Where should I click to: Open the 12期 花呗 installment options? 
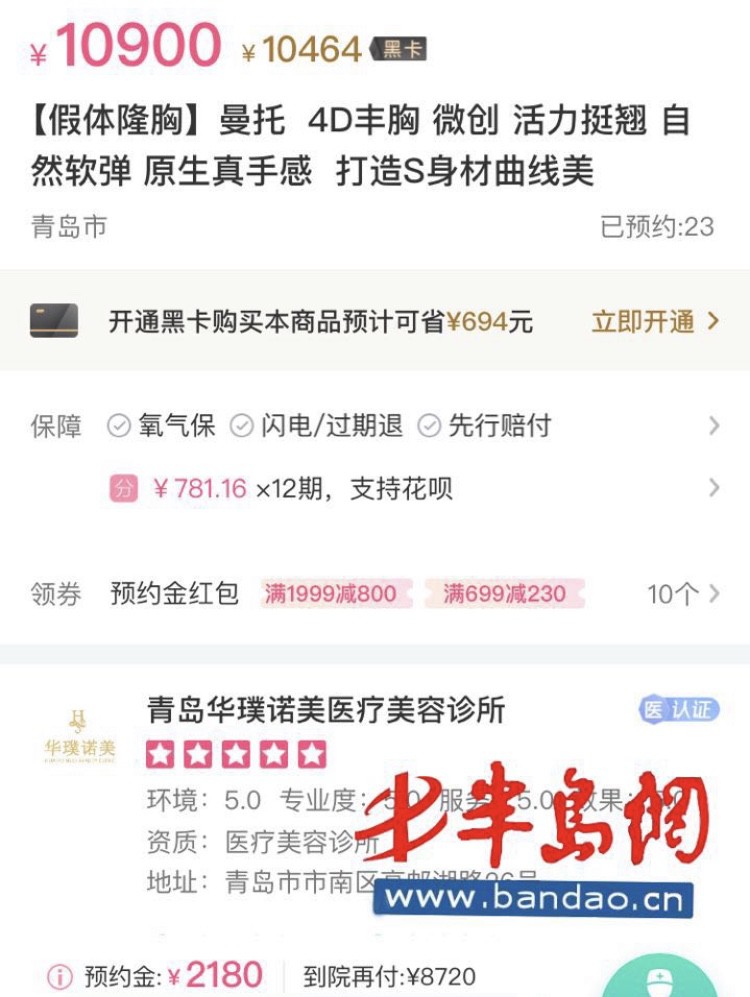click(713, 488)
